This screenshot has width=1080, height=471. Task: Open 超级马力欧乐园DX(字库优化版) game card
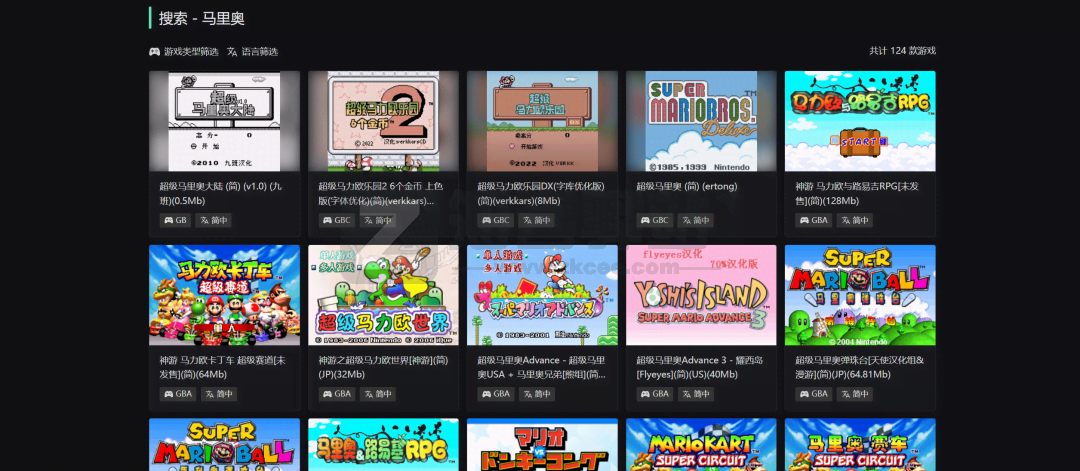click(x=542, y=121)
